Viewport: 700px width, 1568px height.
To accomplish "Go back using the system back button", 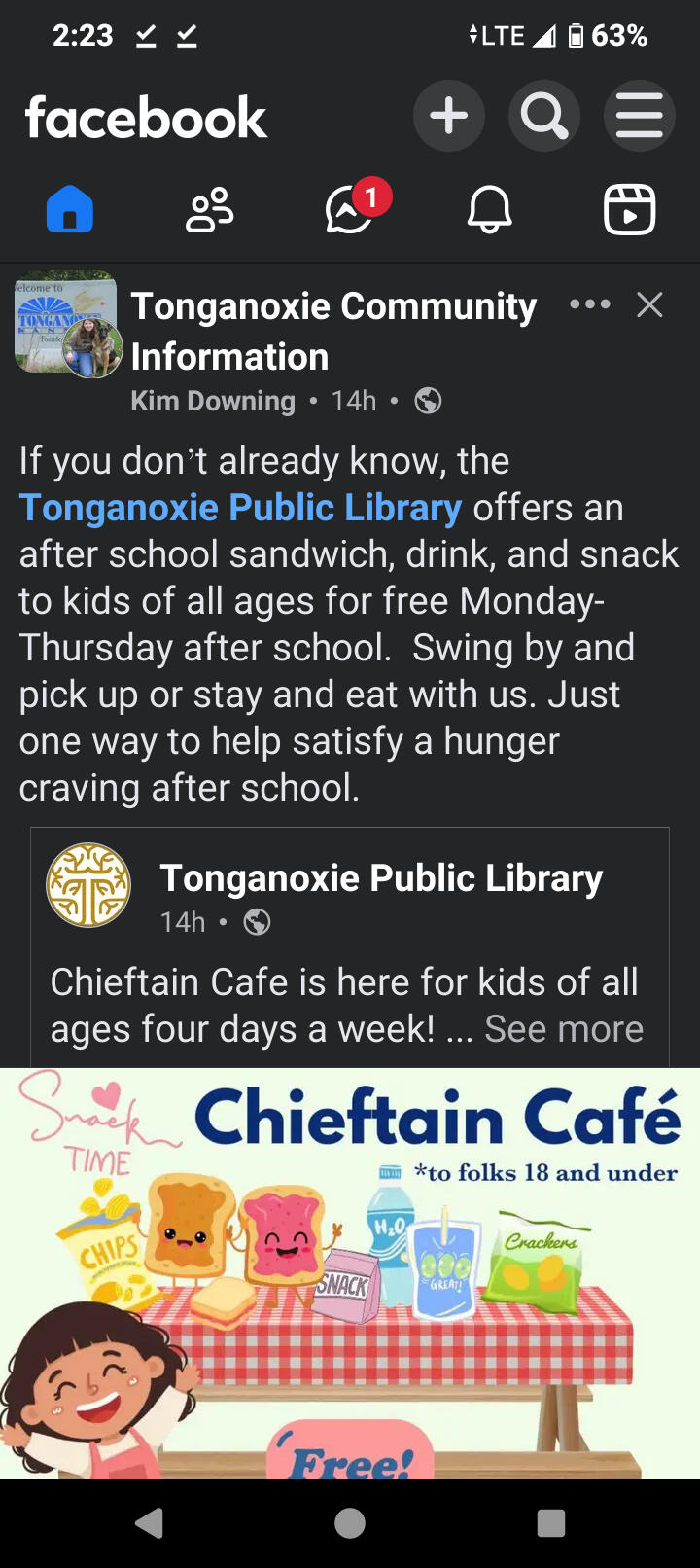I will pos(149,1523).
